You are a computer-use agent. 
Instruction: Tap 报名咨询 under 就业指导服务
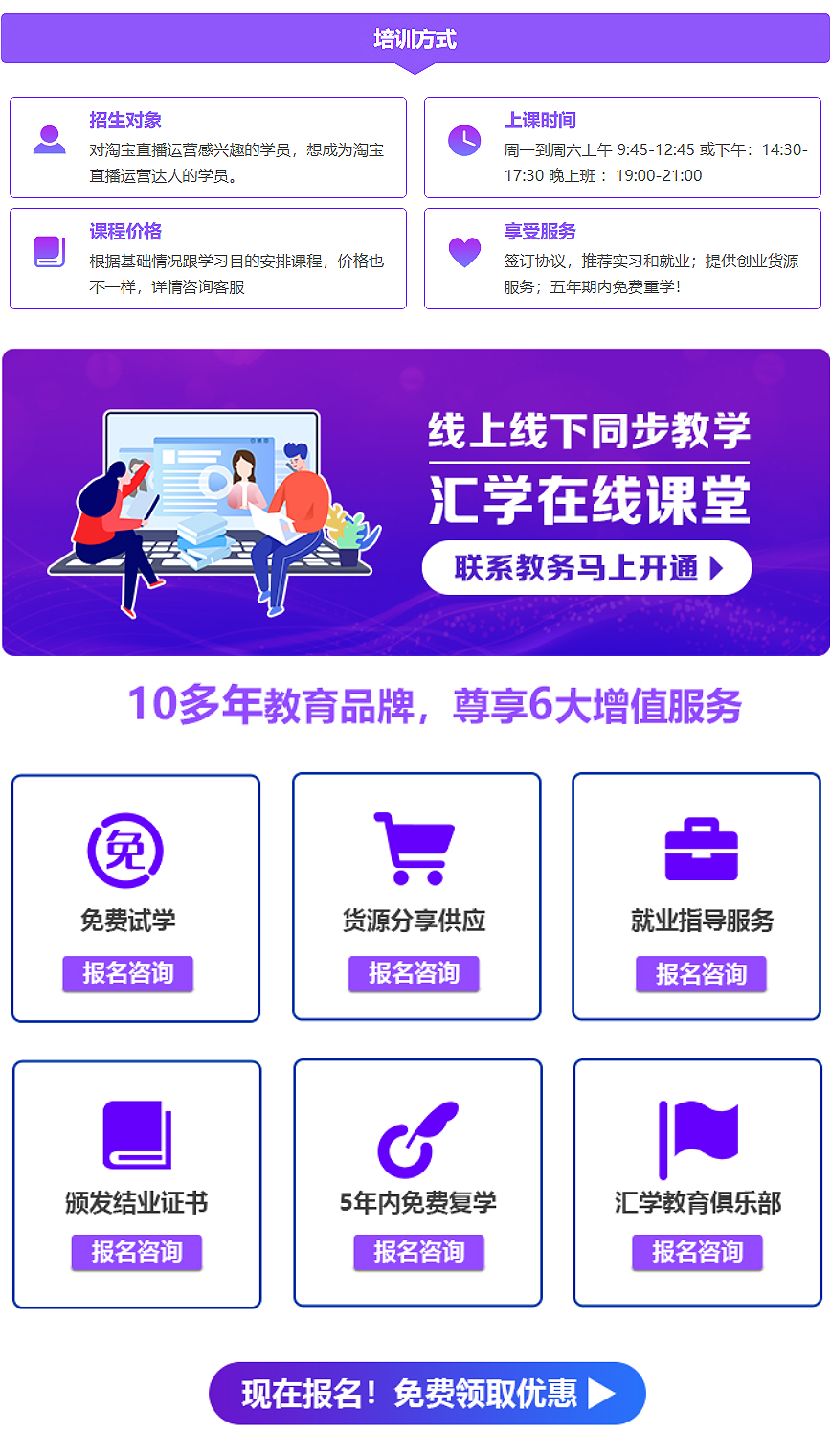(701, 974)
